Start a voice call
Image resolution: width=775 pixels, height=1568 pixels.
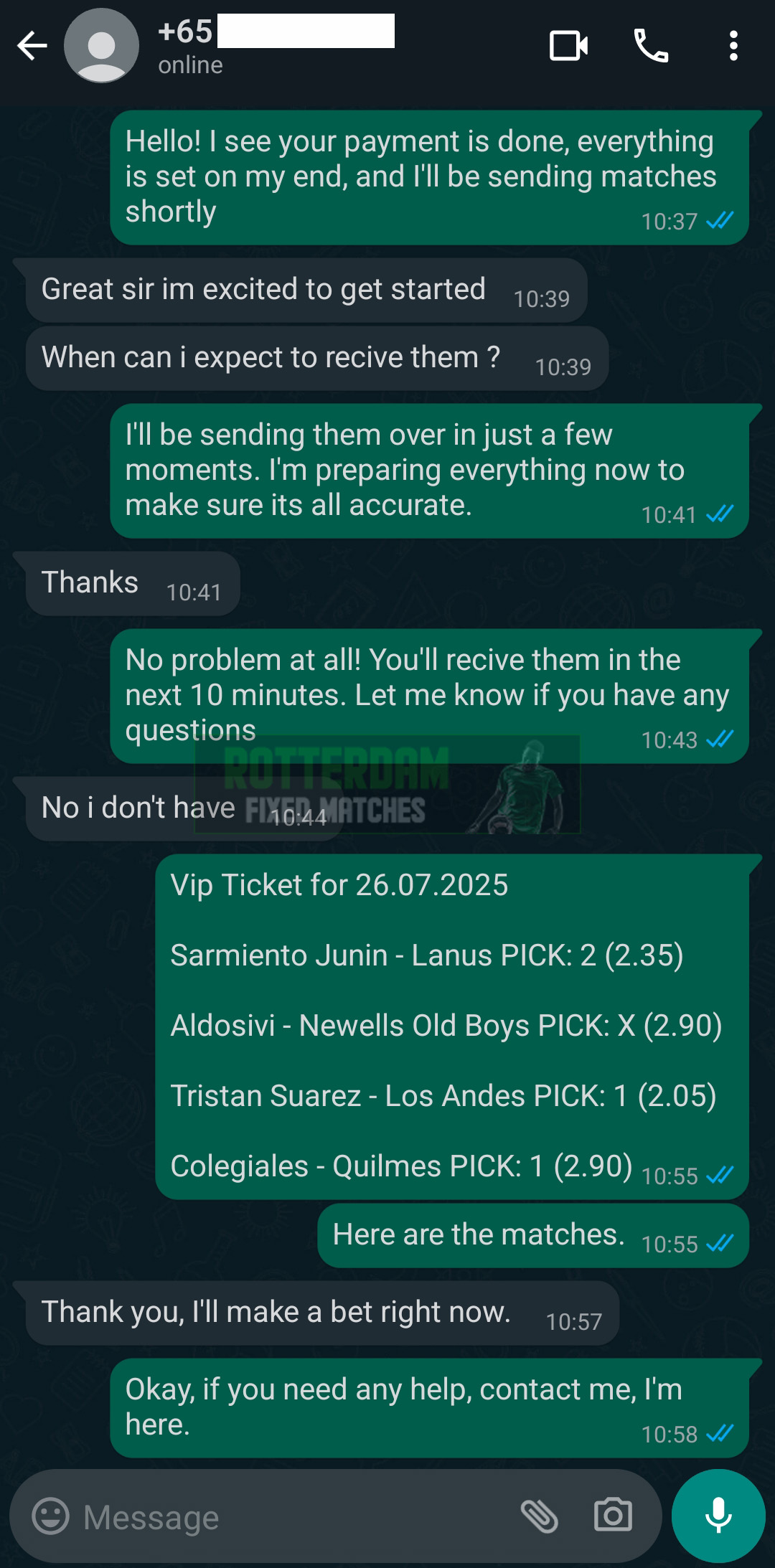[651, 47]
